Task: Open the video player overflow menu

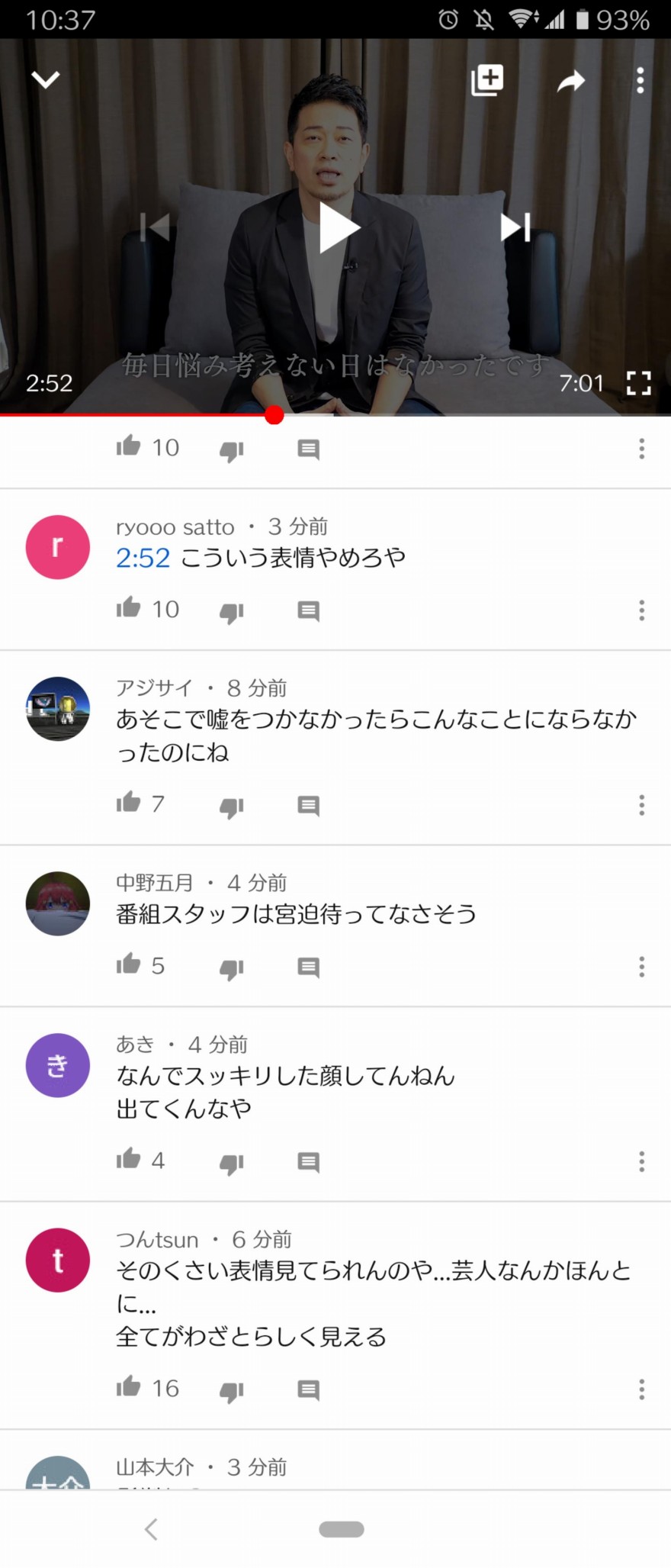Action: click(x=640, y=80)
